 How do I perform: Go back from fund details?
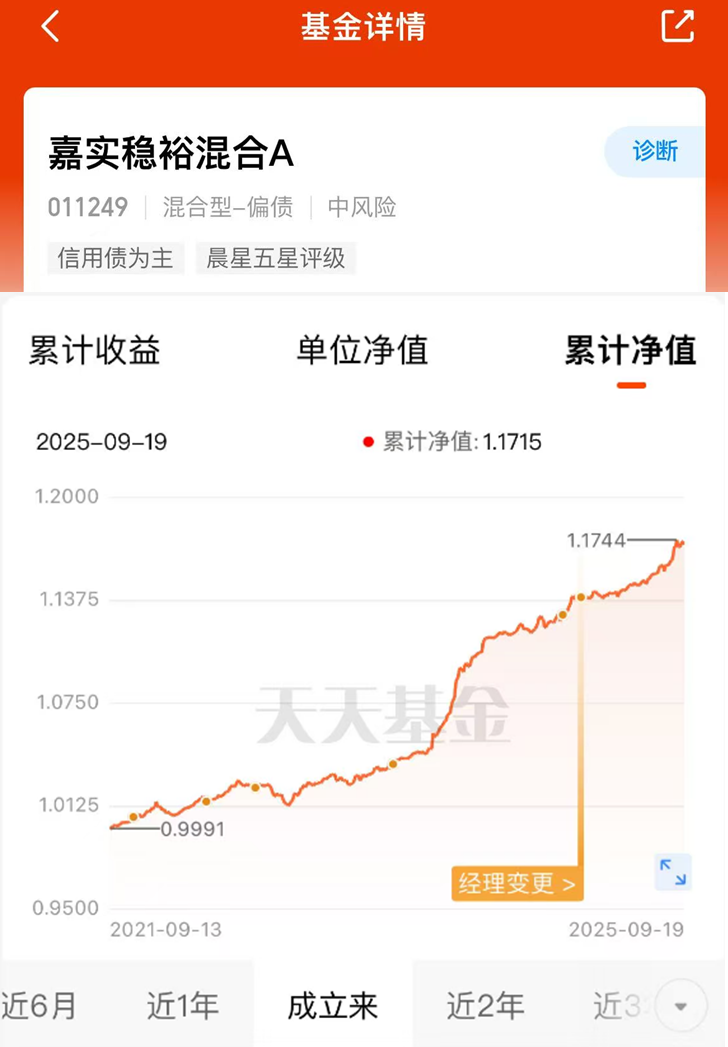(50, 27)
